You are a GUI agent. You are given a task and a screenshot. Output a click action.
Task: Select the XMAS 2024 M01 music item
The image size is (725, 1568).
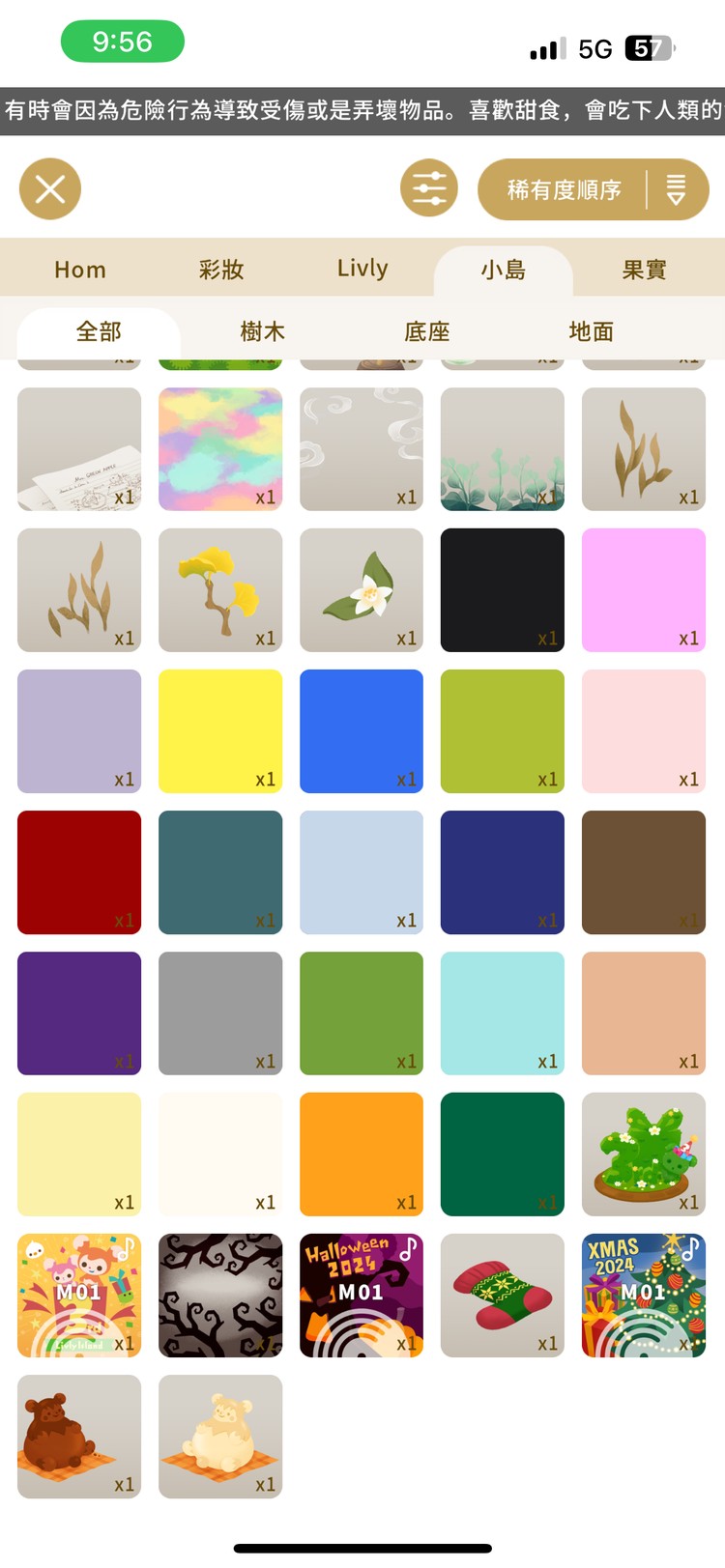coord(644,1296)
